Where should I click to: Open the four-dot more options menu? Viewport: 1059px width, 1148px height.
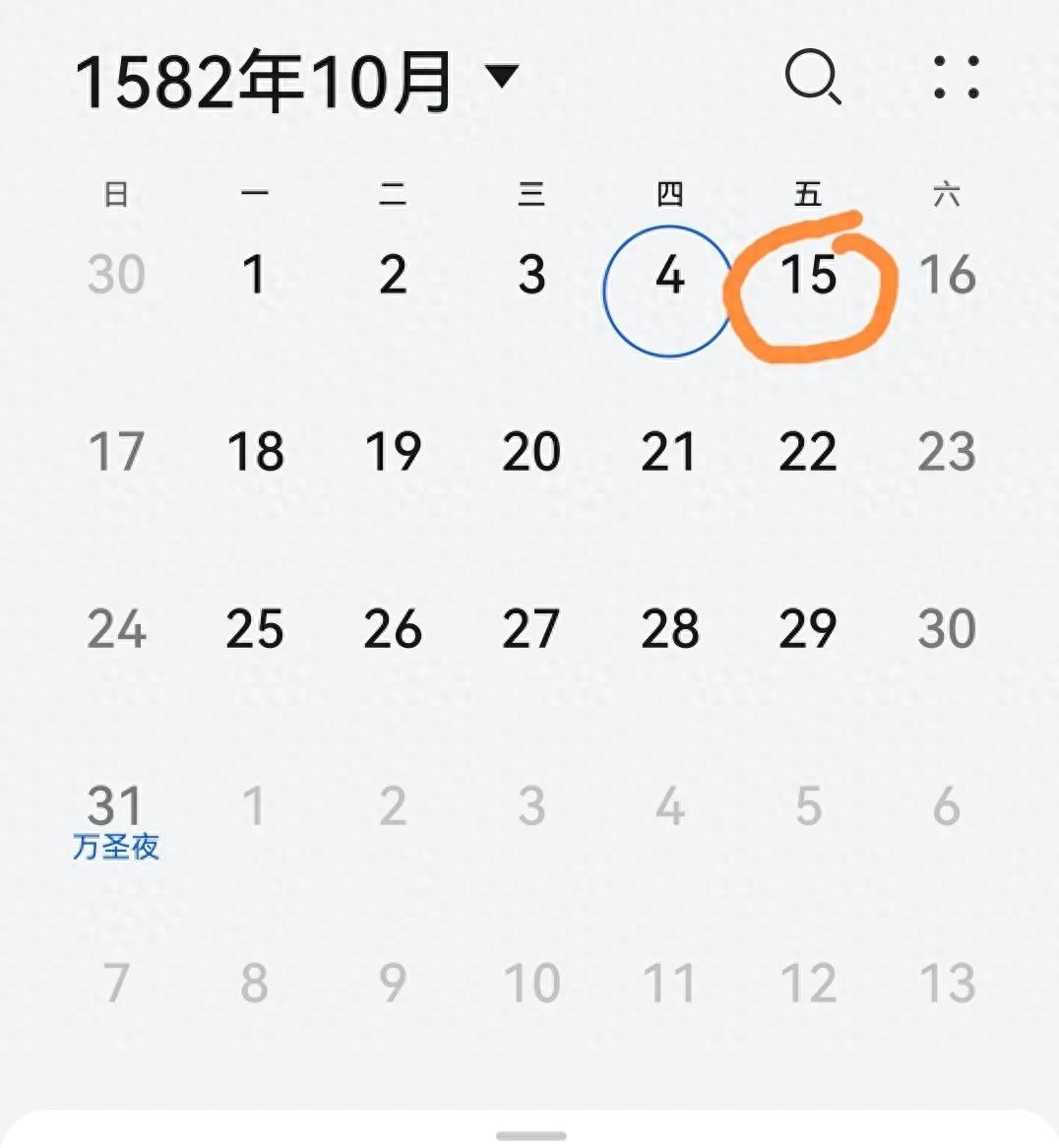click(x=956, y=77)
